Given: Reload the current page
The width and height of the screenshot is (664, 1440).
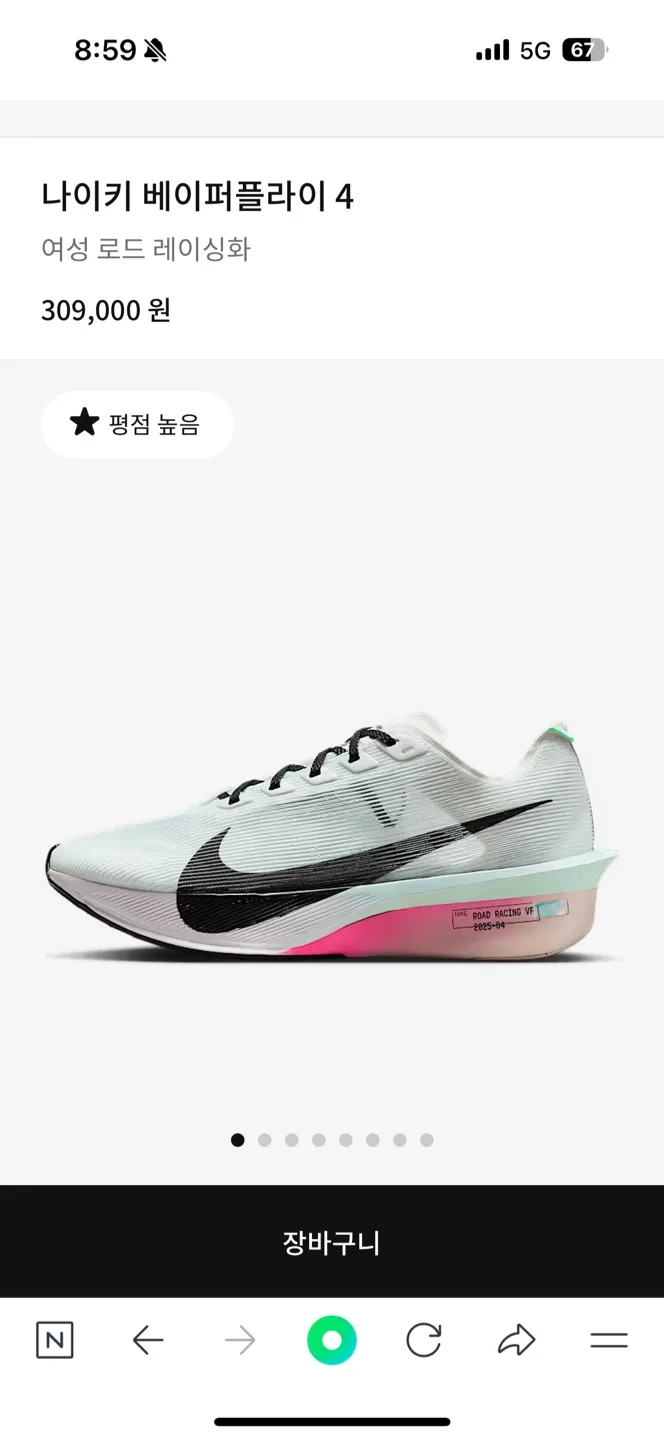Looking at the screenshot, I should [424, 1340].
